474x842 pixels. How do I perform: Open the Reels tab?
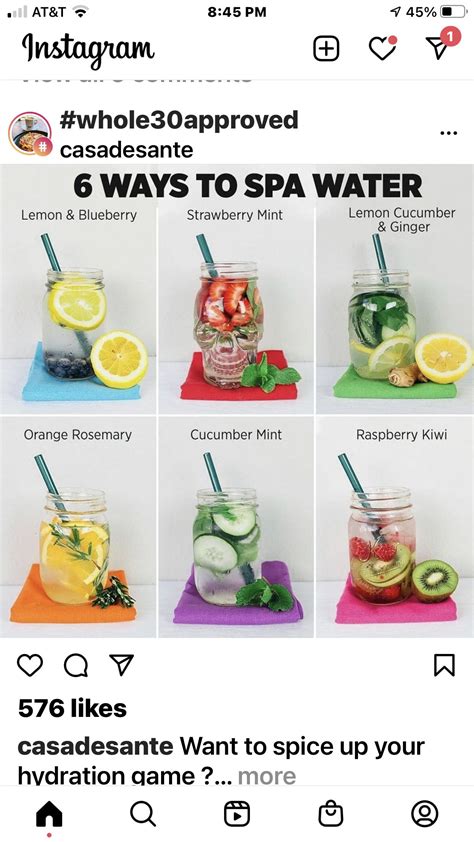click(x=237, y=814)
